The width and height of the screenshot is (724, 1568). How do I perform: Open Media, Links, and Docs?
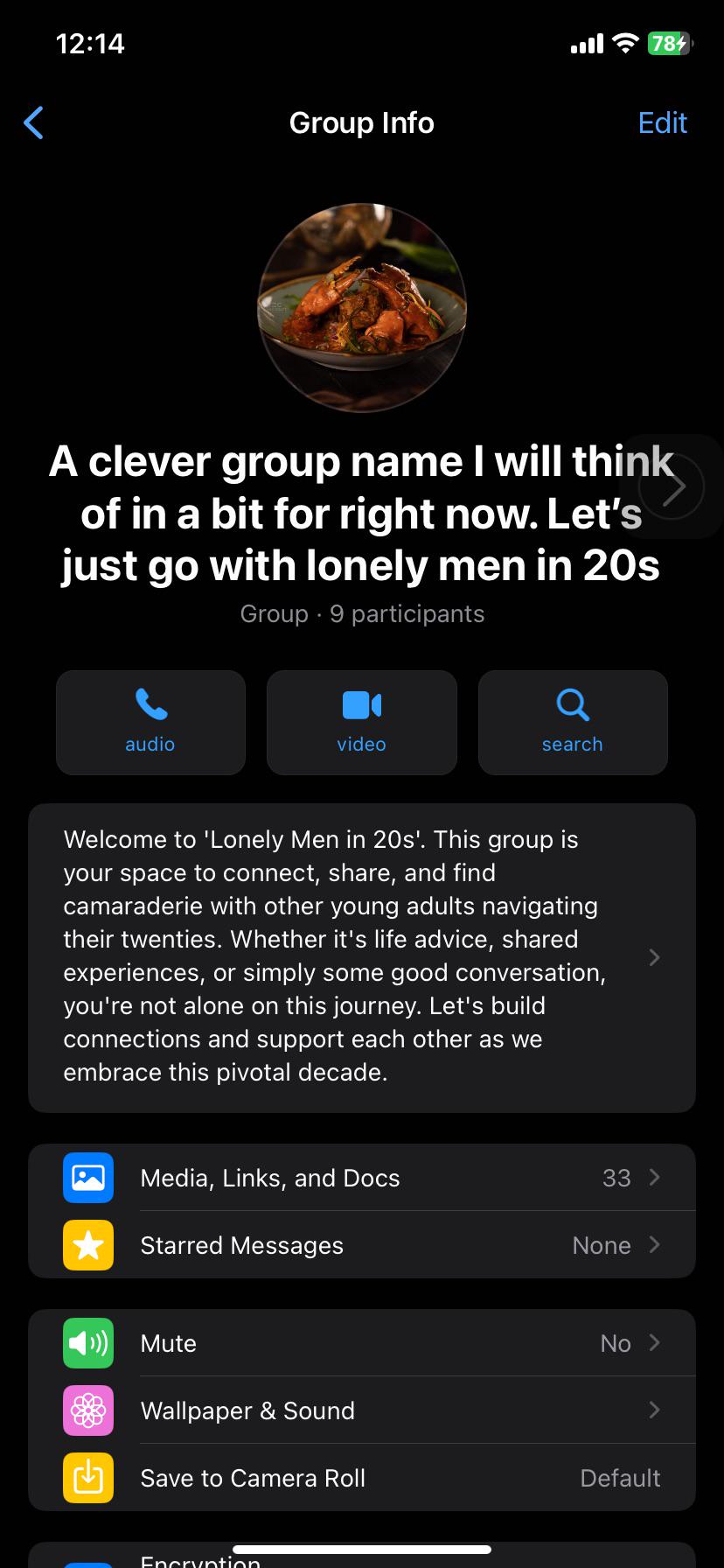pos(361,1178)
